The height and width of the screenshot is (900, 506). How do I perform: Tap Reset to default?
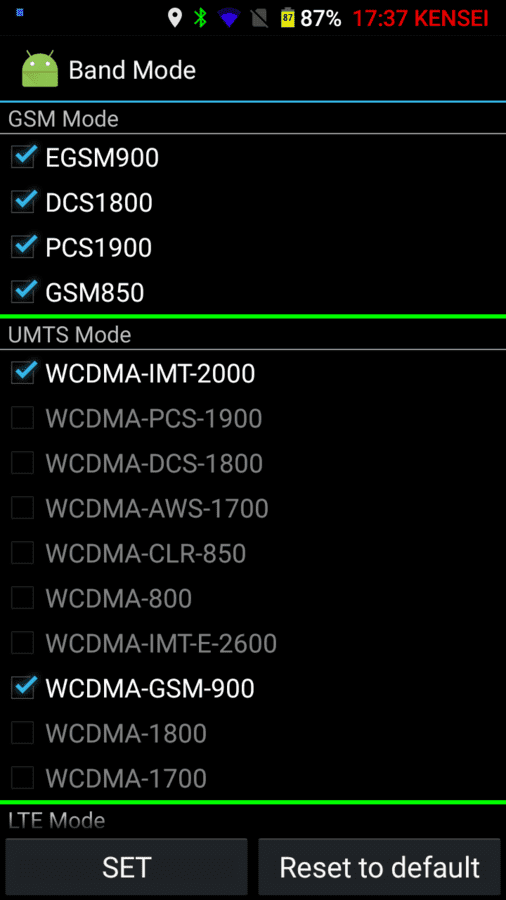(x=379, y=867)
